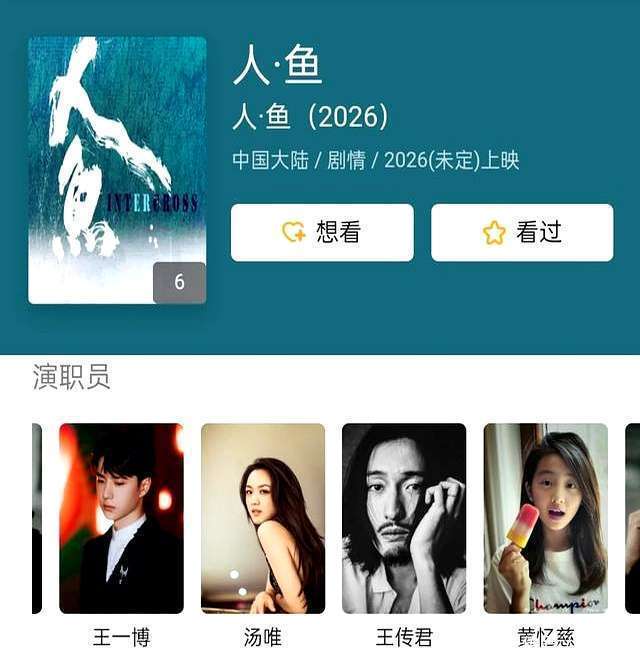Mark the film as 看过

(x=521, y=233)
